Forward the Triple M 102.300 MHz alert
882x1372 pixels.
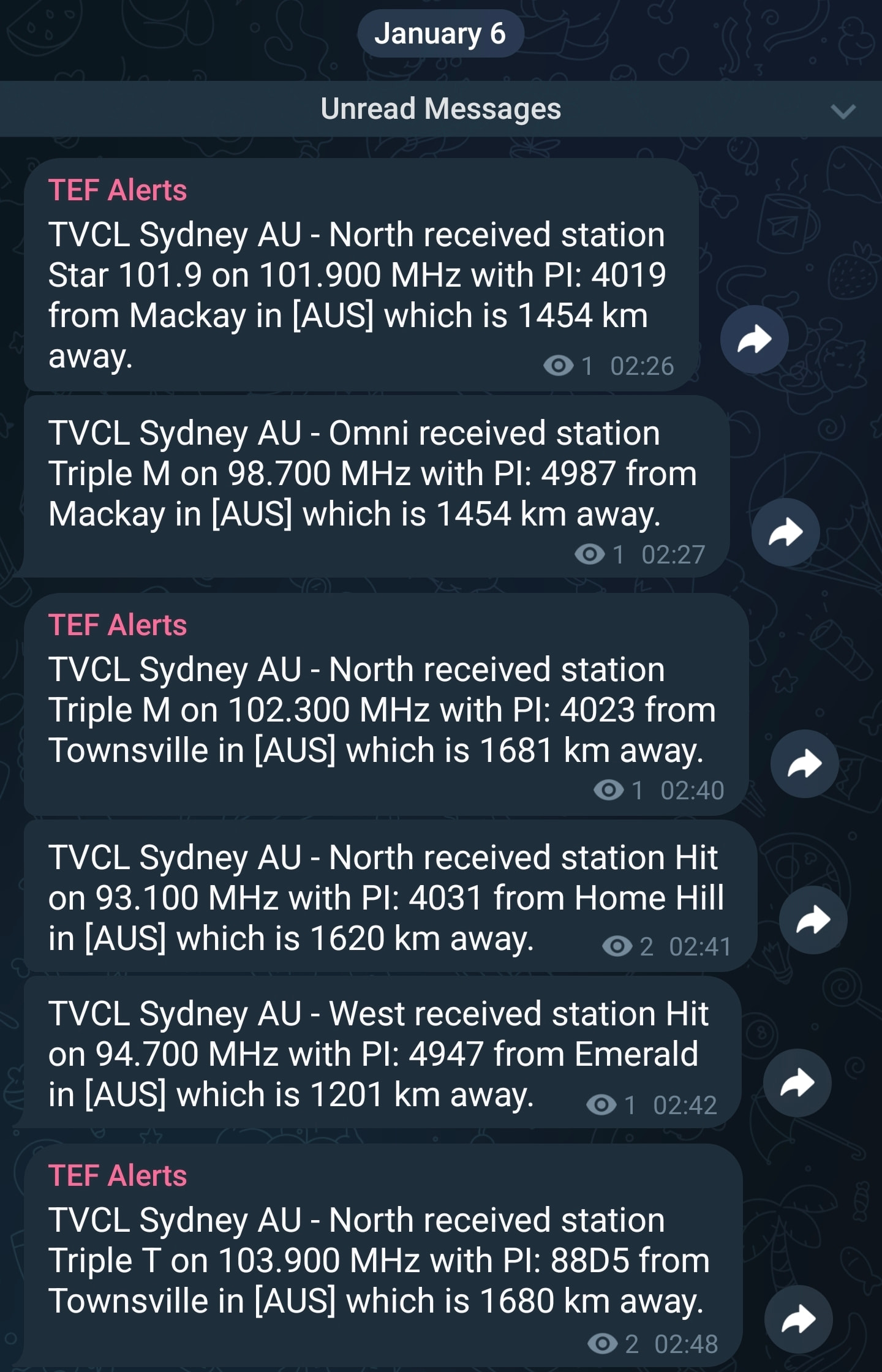(804, 763)
